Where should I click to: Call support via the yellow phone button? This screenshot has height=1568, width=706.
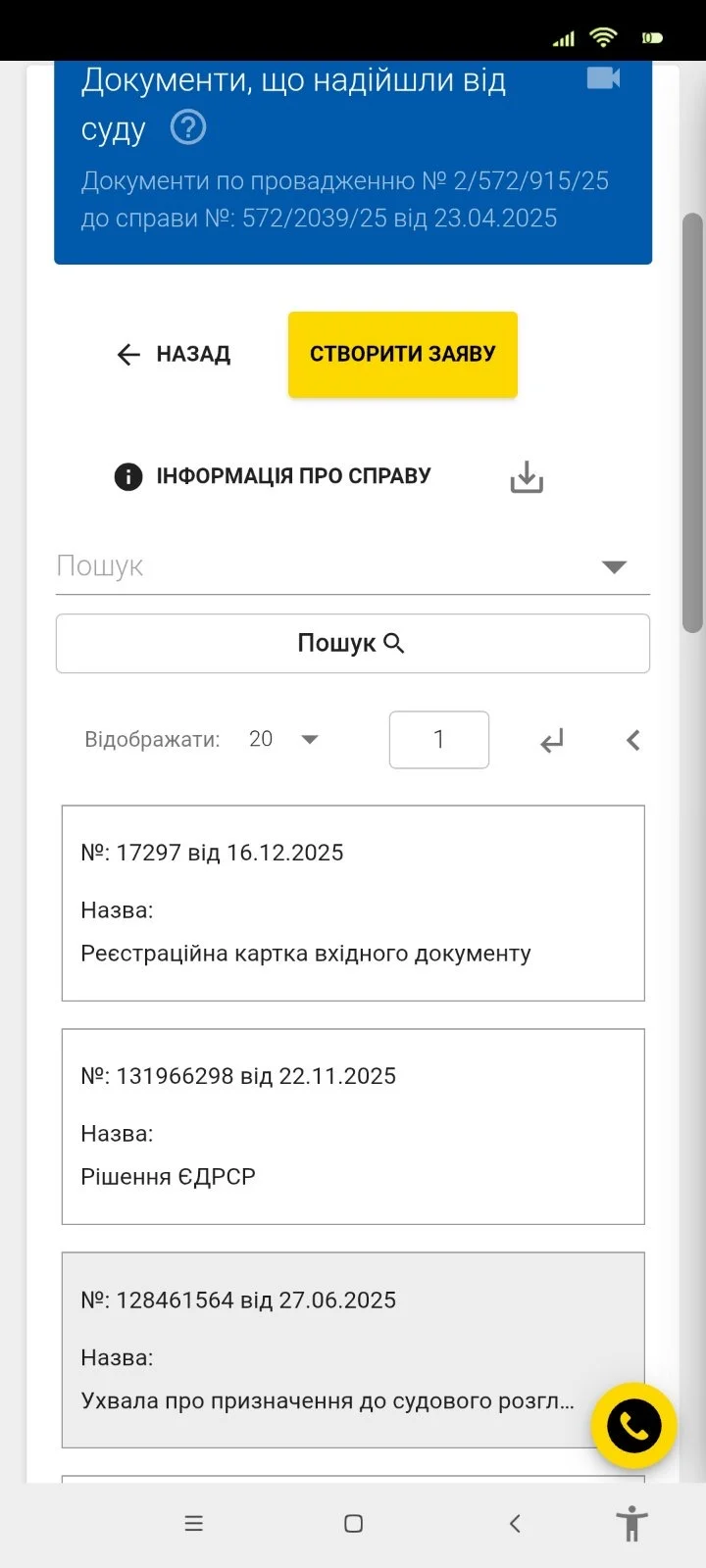[x=633, y=1426]
